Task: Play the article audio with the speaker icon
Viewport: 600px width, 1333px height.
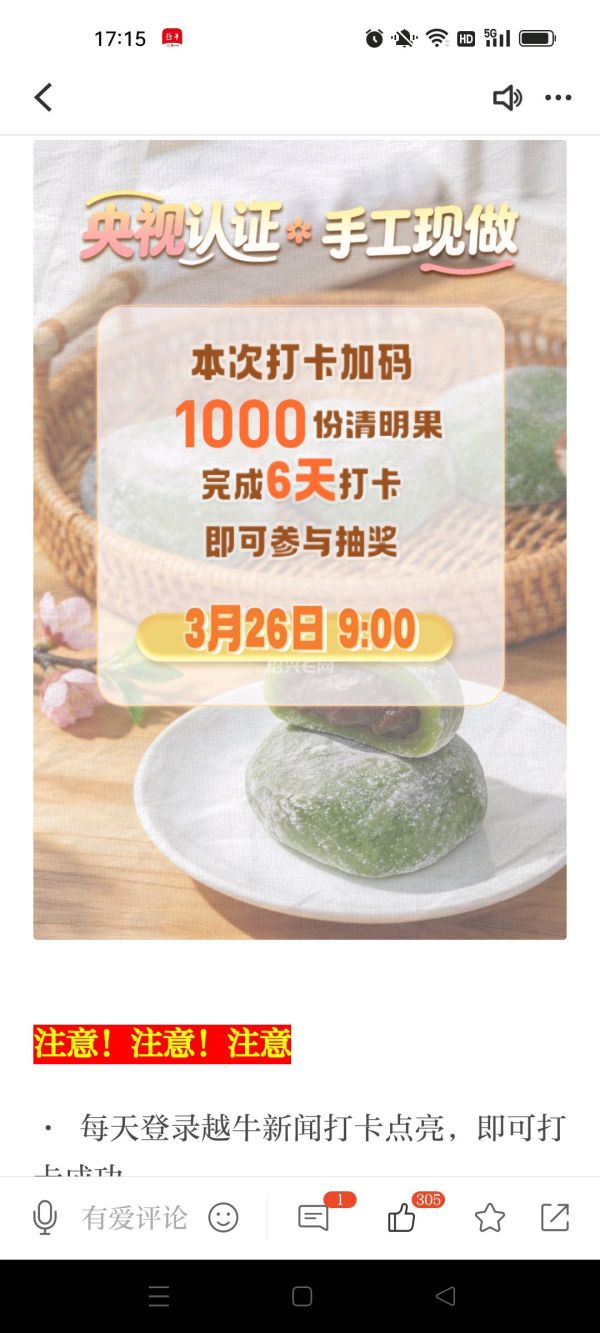Action: [x=507, y=97]
